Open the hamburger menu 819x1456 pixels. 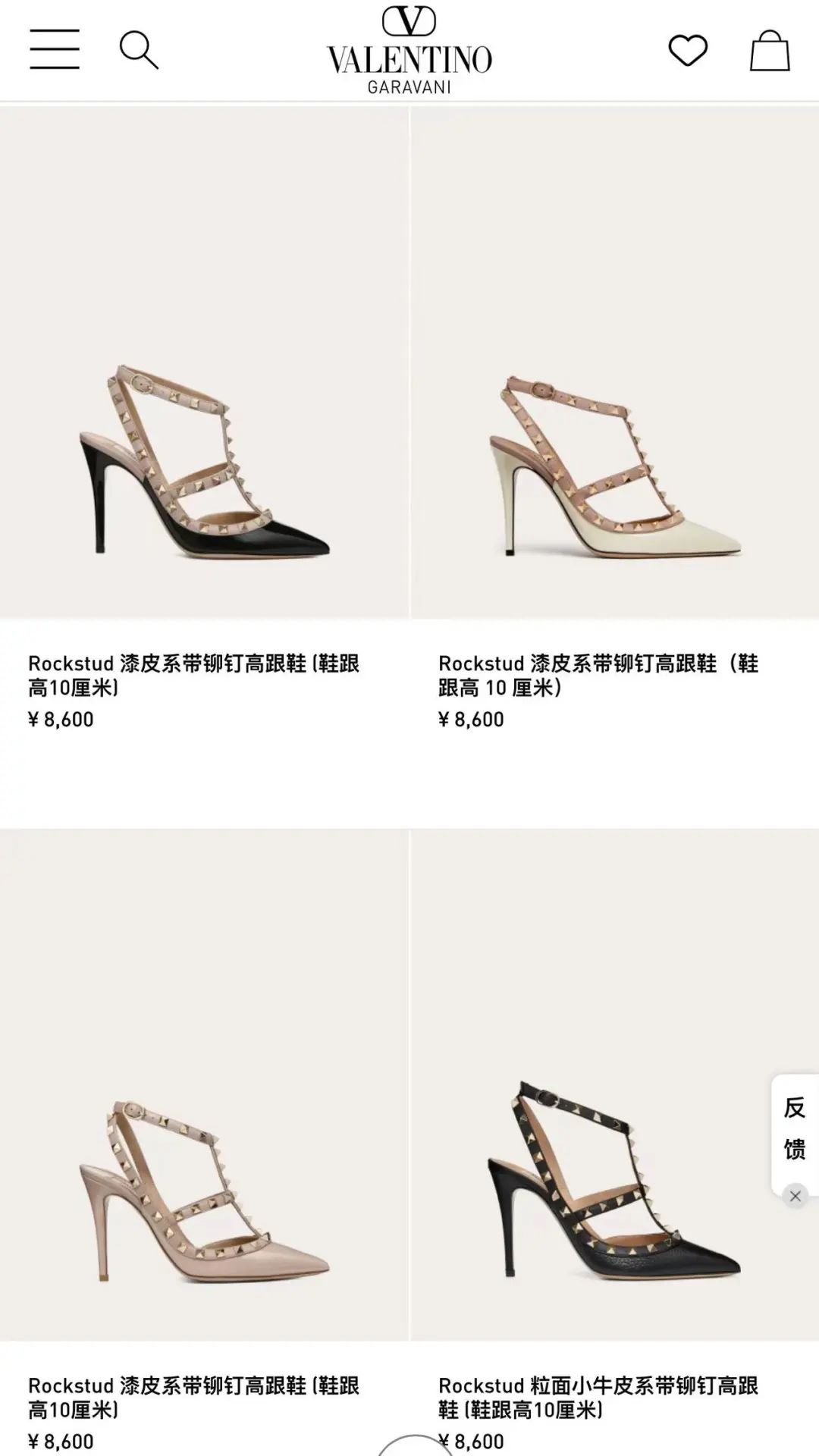click(x=55, y=50)
